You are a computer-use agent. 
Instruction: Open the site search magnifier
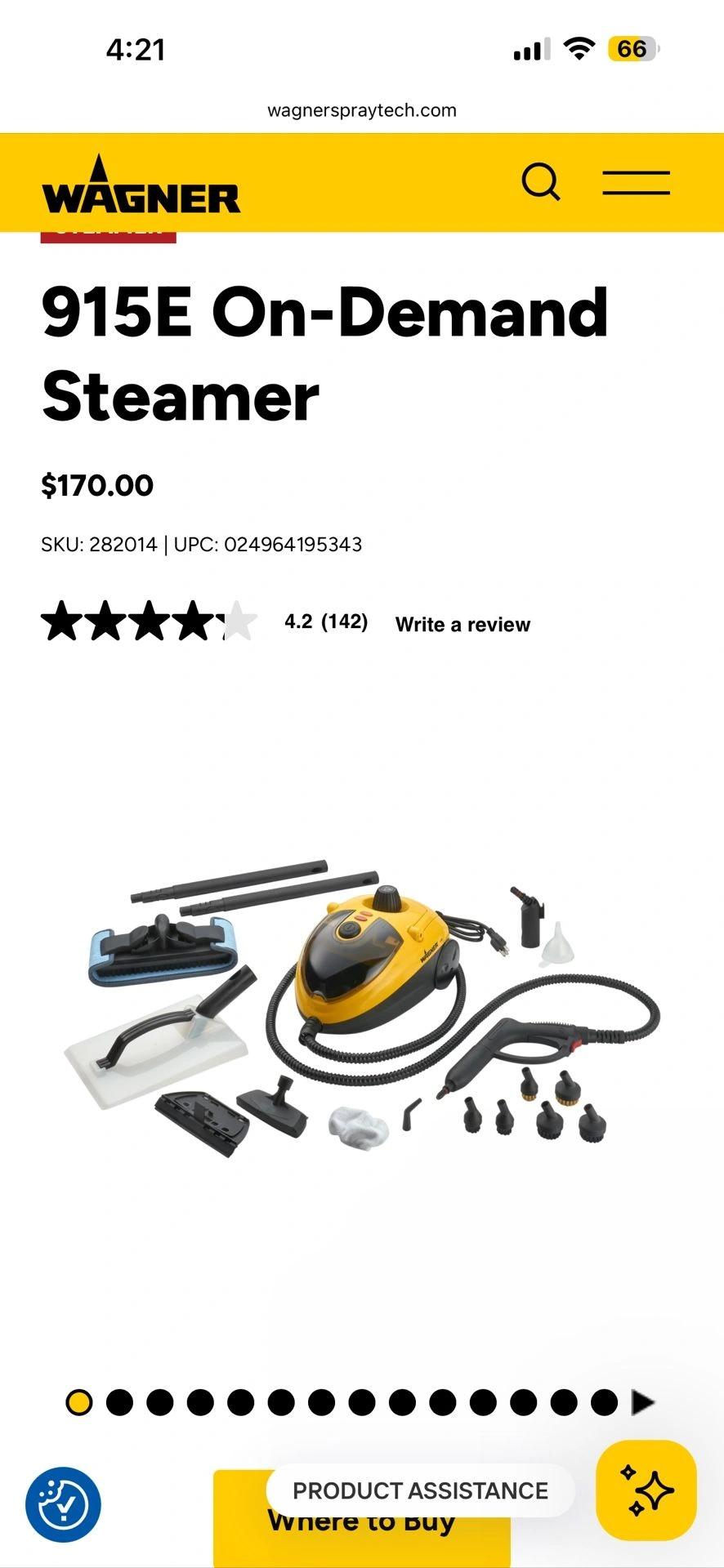tap(541, 182)
